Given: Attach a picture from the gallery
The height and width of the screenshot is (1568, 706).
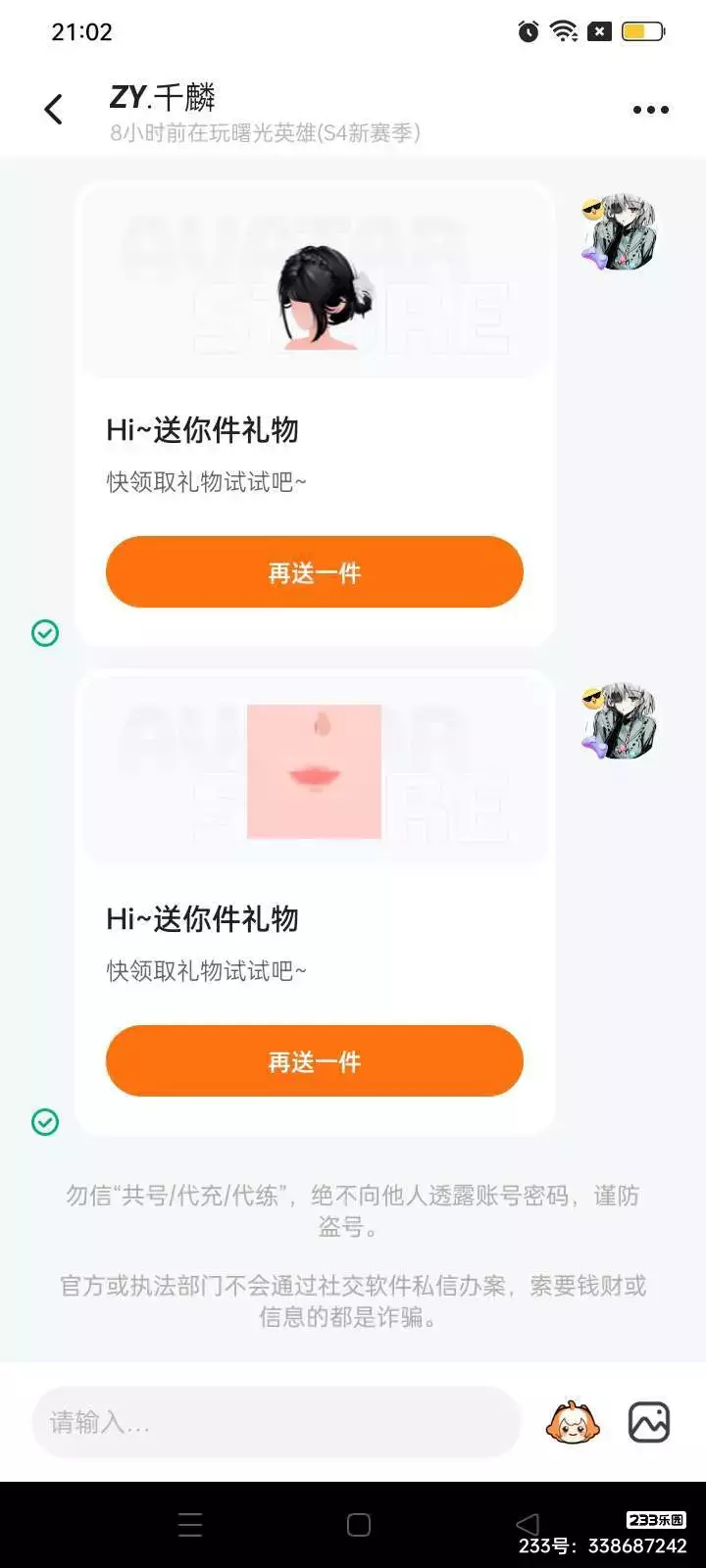Looking at the screenshot, I should click(649, 1422).
